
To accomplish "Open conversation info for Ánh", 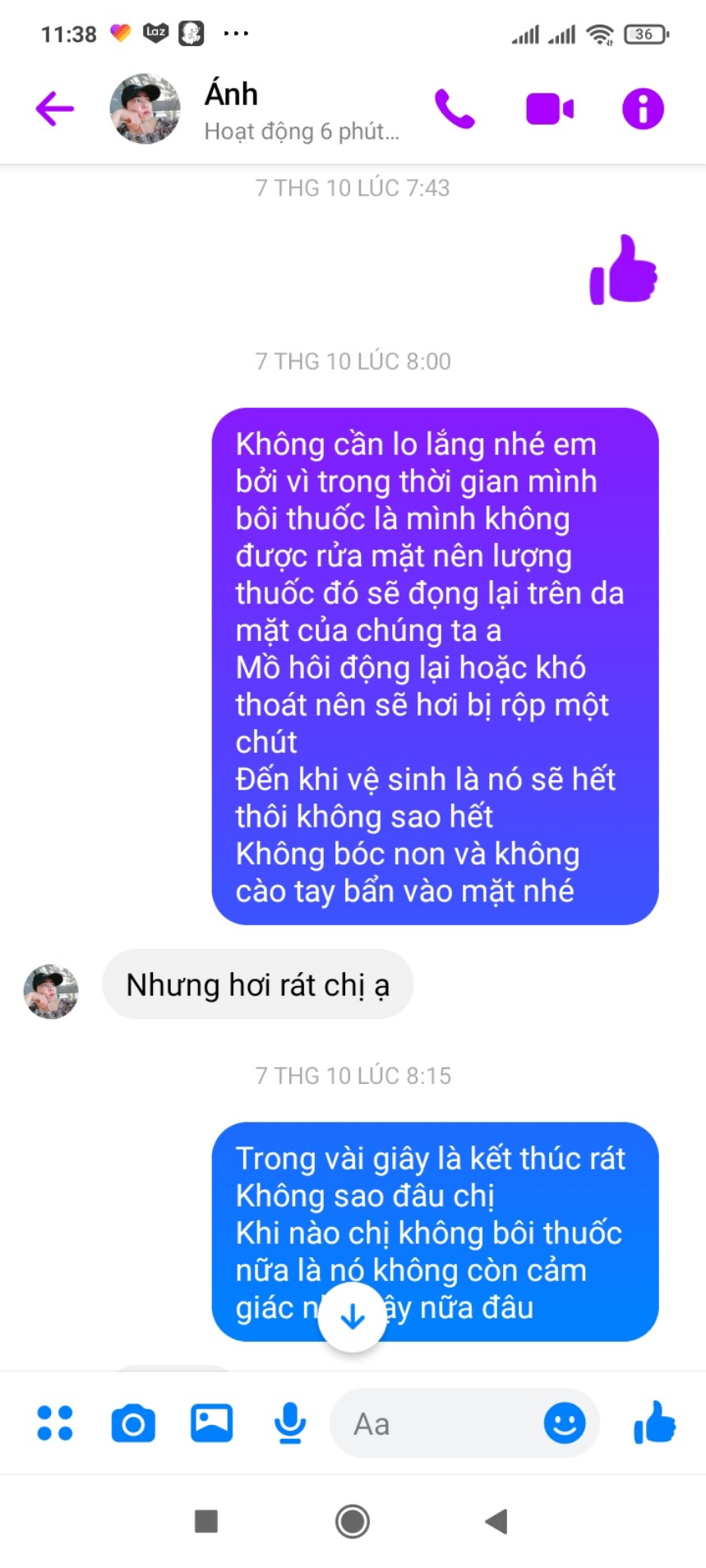I will 643,108.
